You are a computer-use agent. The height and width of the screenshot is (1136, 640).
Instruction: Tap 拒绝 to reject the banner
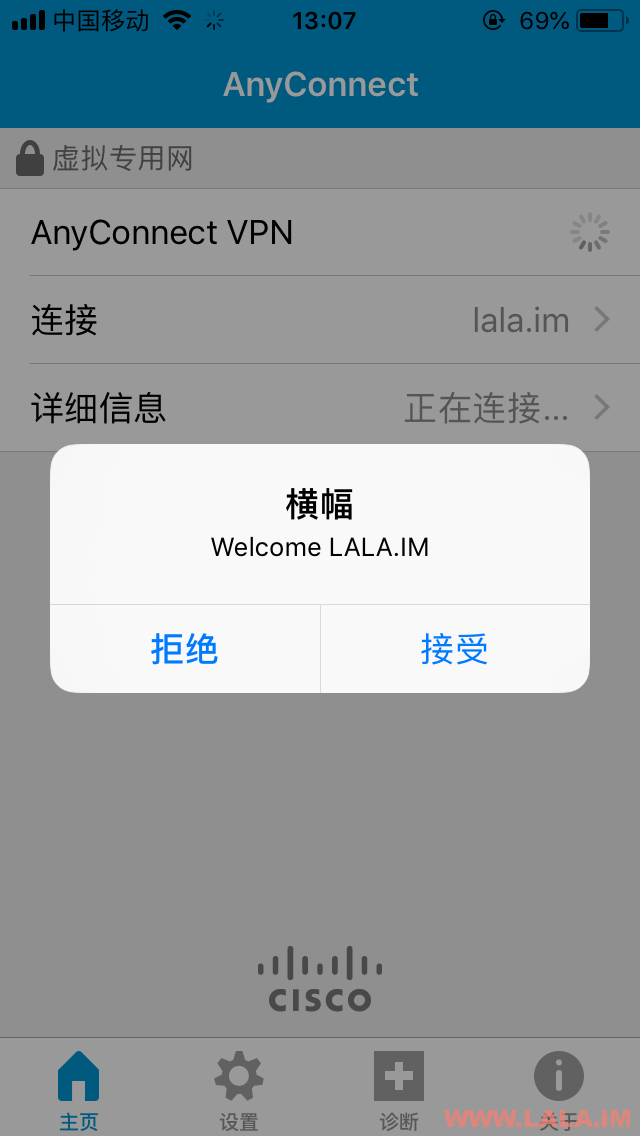coord(185,648)
